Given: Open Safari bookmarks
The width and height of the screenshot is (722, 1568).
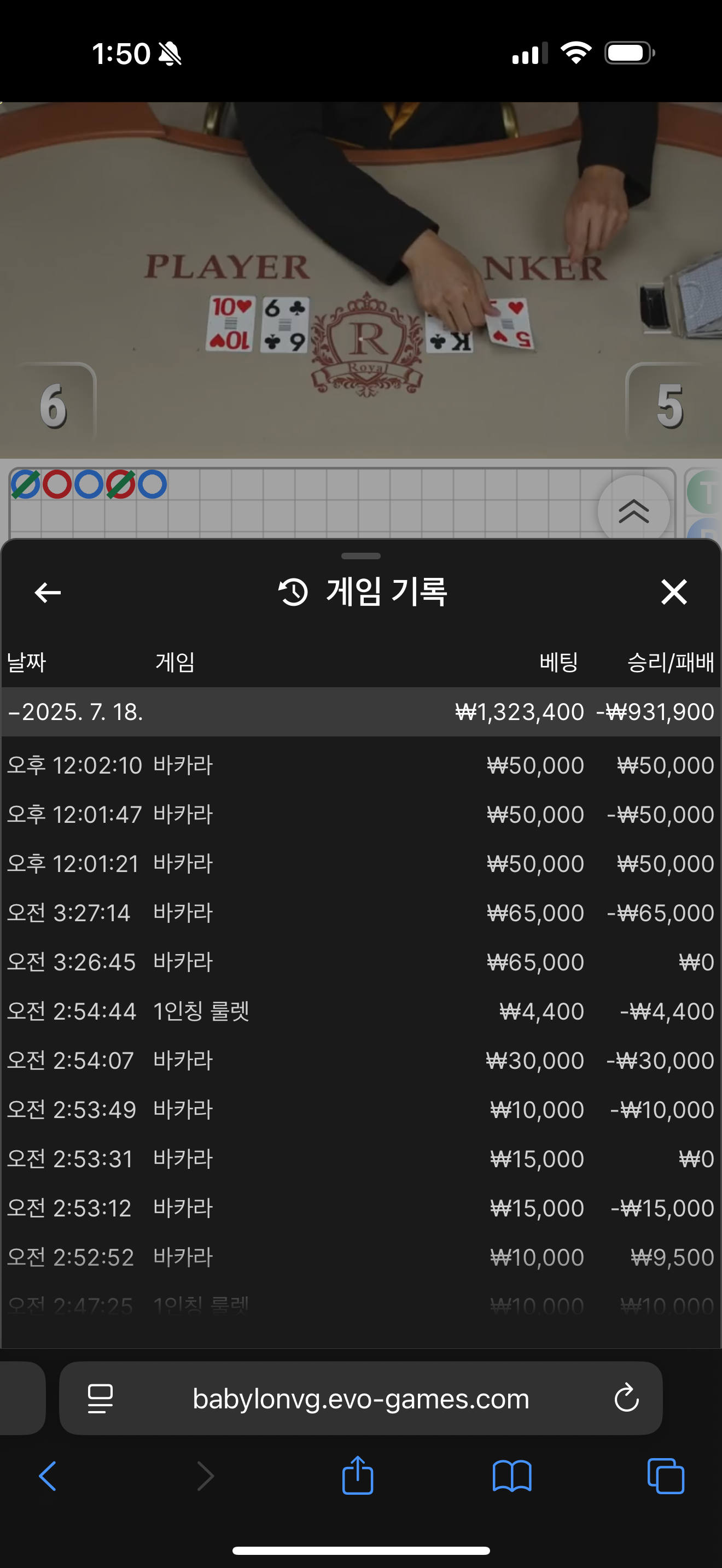Looking at the screenshot, I should coord(512,1476).
